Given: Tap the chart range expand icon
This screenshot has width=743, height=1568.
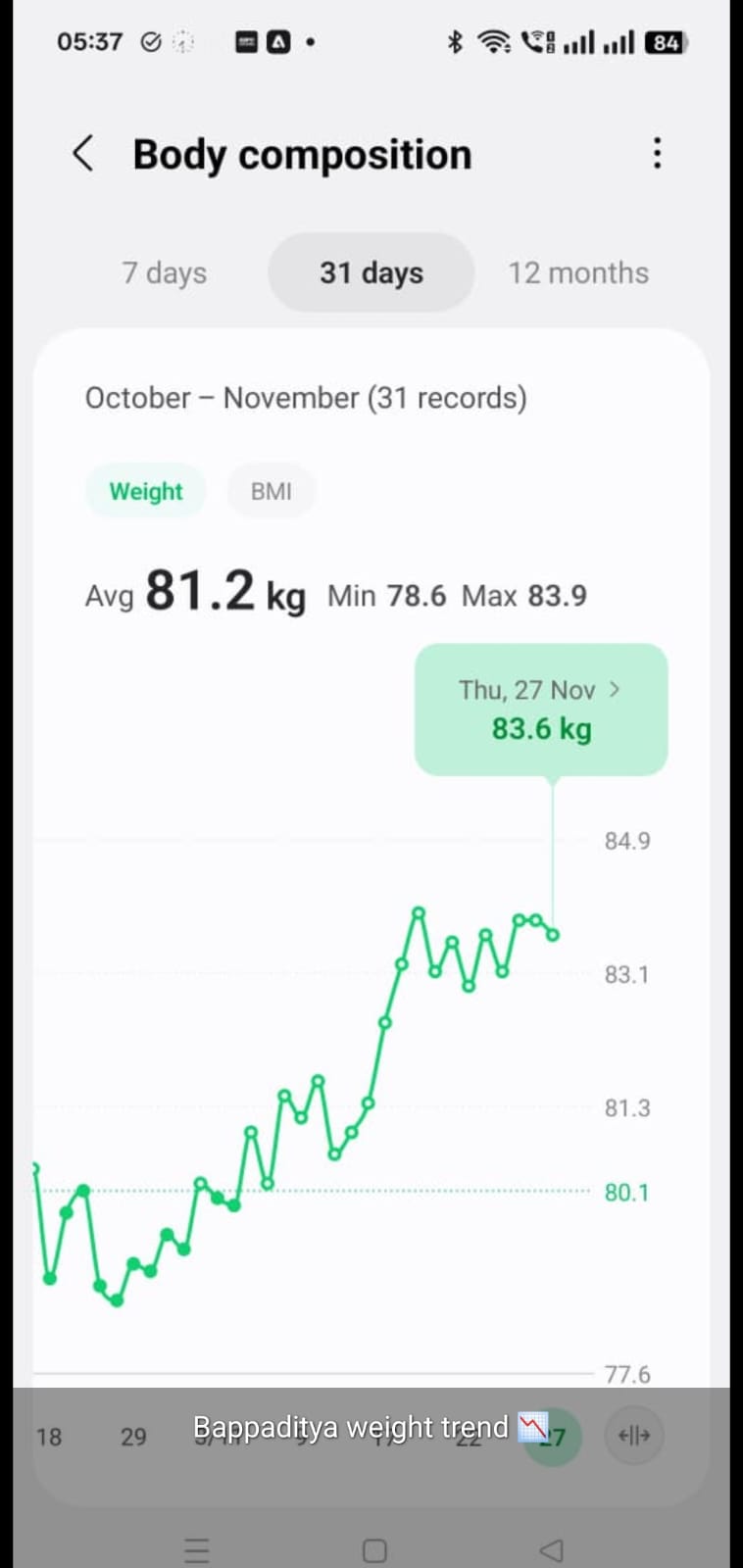Looking at the screenshot, I should tap(634, 1436).
